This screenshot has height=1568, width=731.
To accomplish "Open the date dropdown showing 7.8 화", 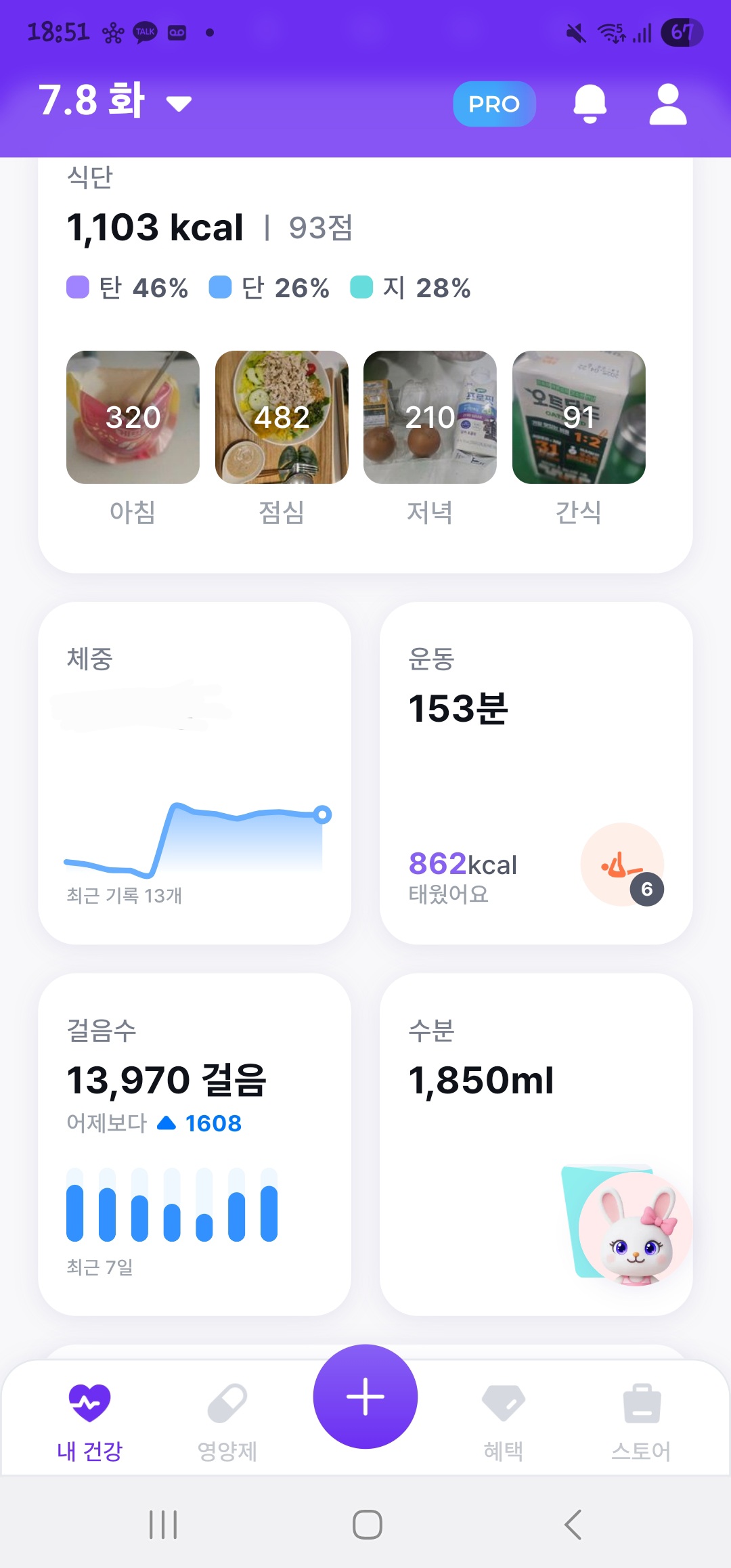I will (x=115, y=102).
